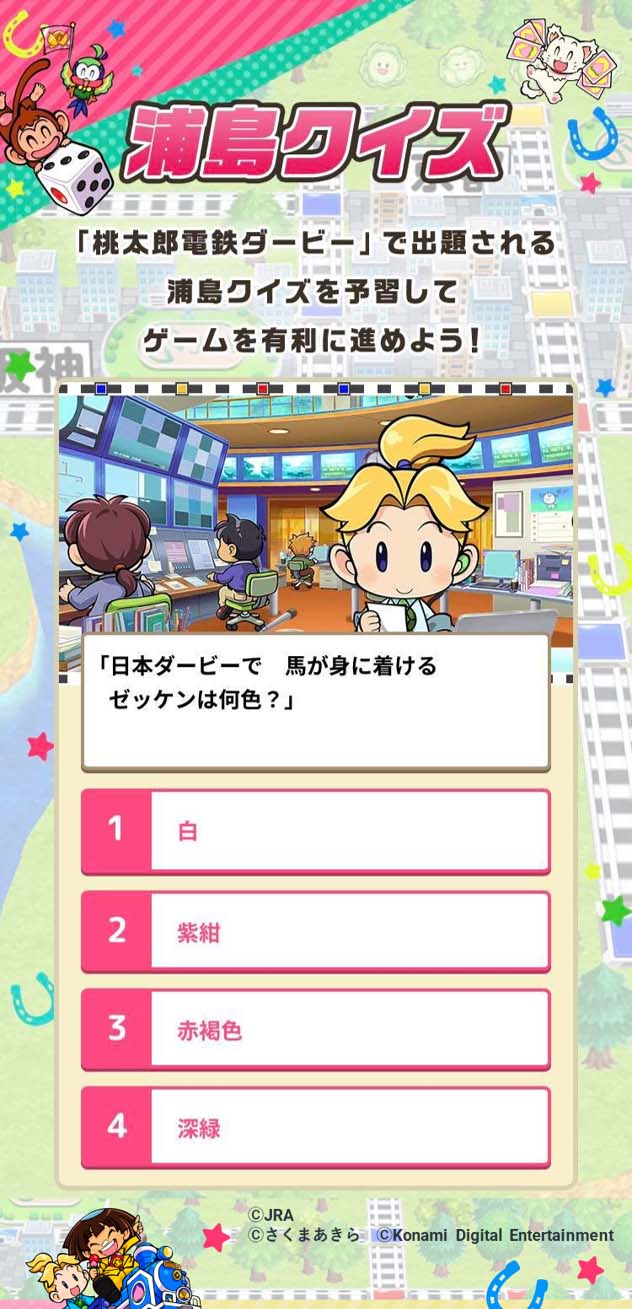
Task: Pick answer 3 赤褐色
Action: tap(315, 1029)
